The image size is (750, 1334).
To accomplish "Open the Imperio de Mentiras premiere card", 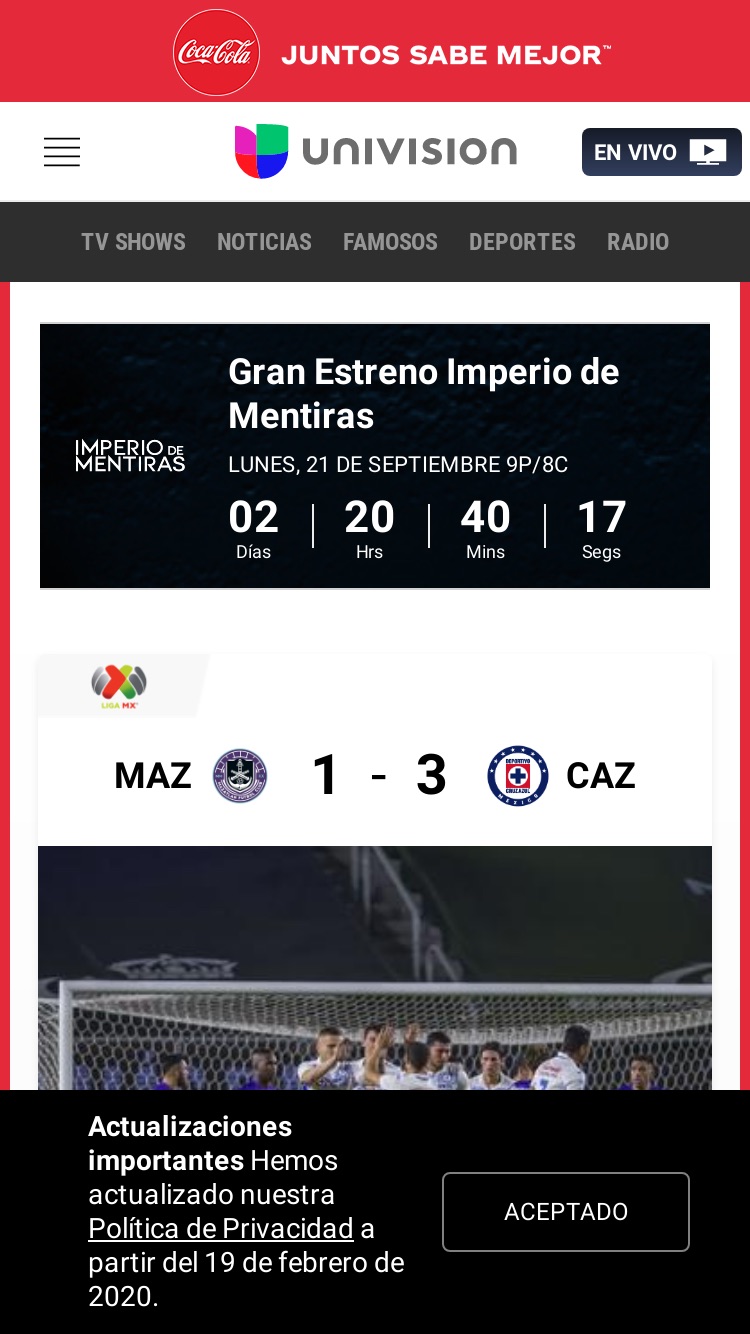I will click(x=375, y=456).
